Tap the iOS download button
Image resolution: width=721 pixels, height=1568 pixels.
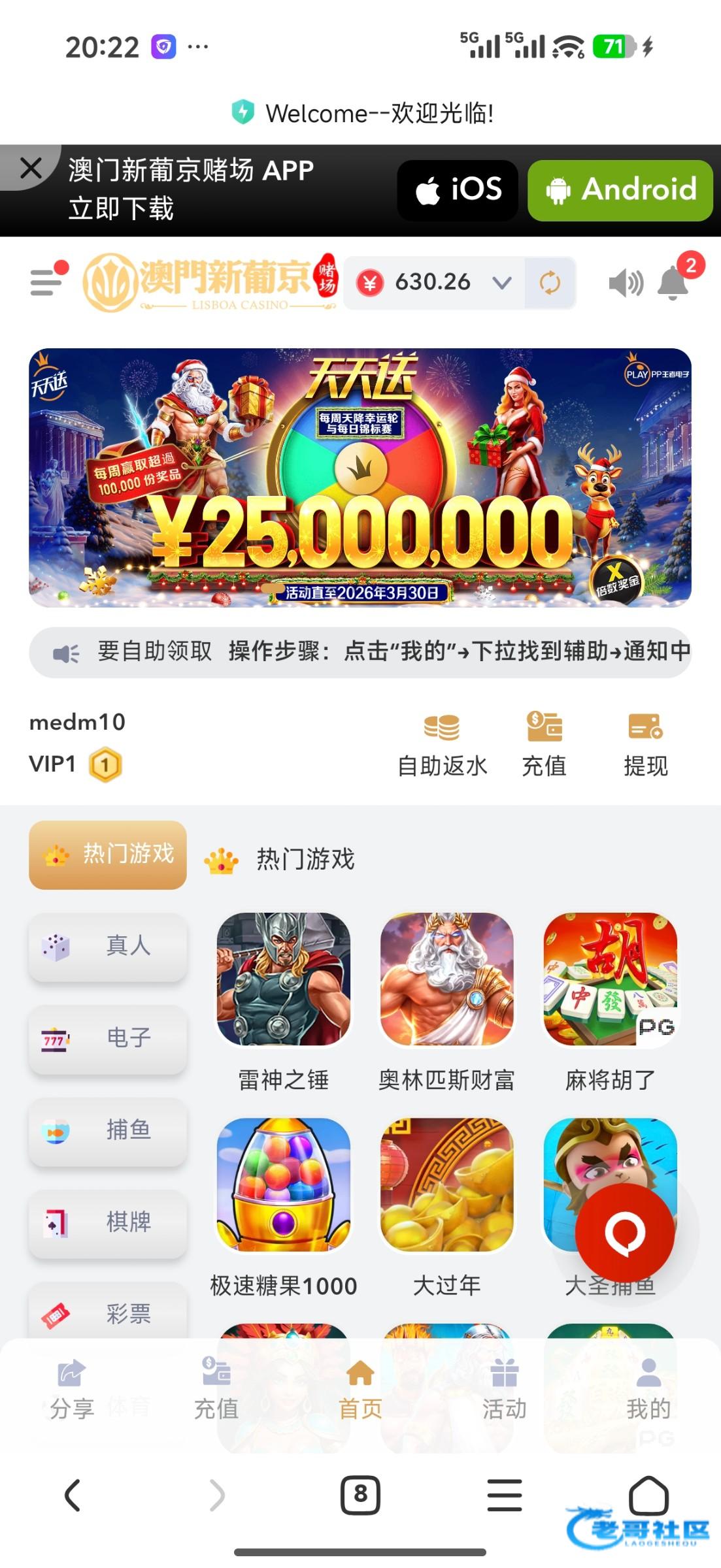tap(458, 190)
